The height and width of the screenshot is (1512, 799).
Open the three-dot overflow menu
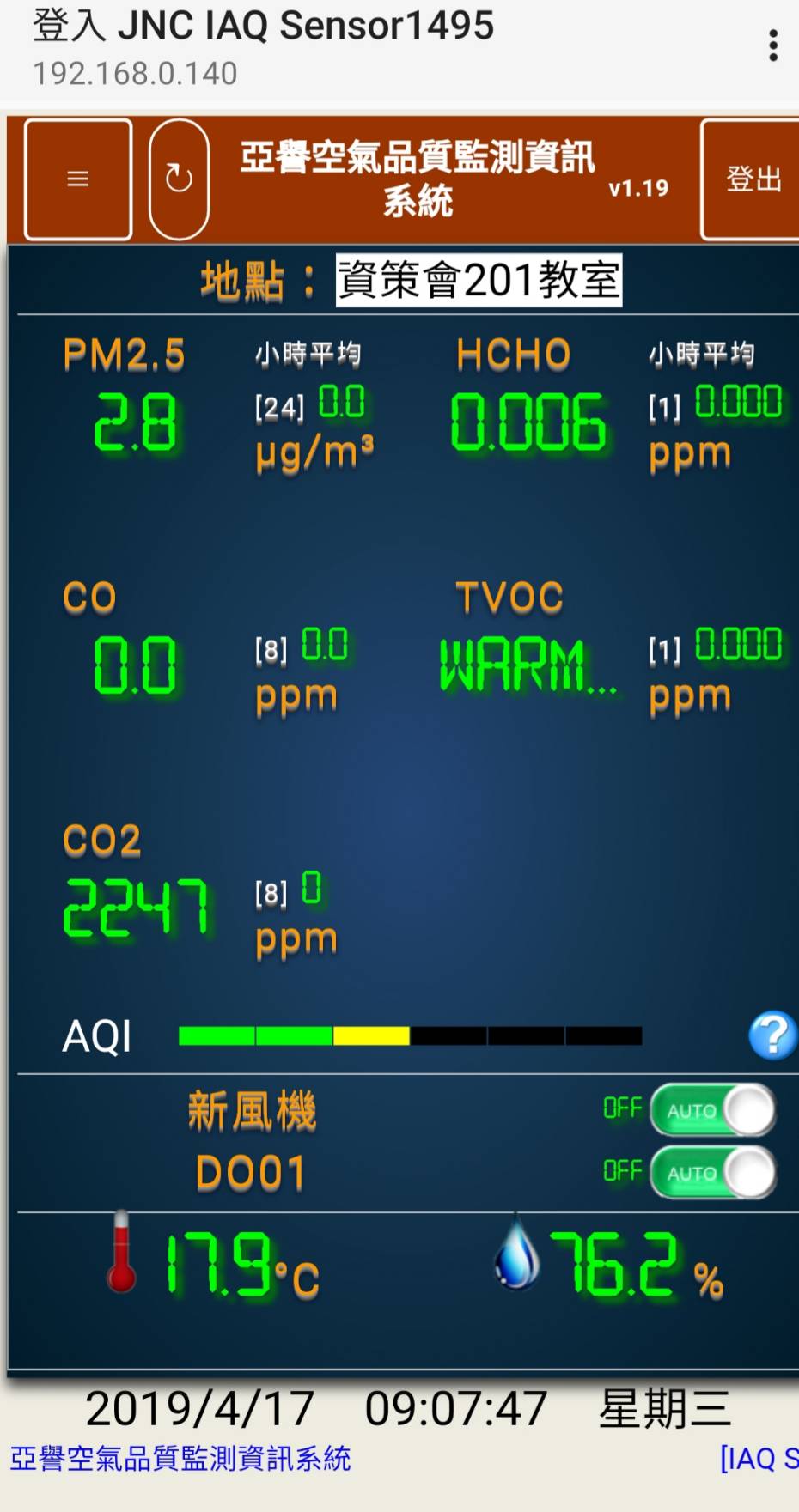(773, 46)
